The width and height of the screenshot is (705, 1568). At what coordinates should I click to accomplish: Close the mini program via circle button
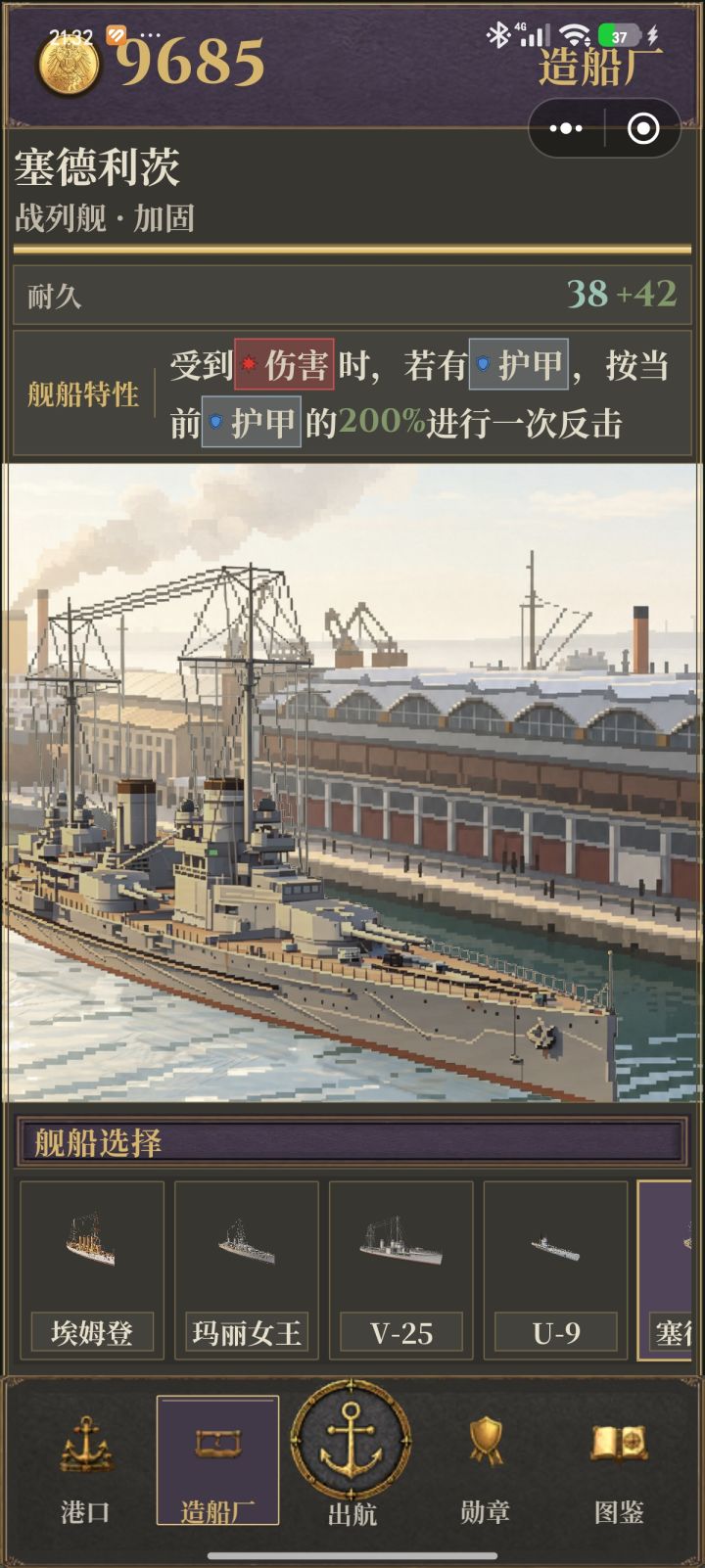[x=643, y=128]
